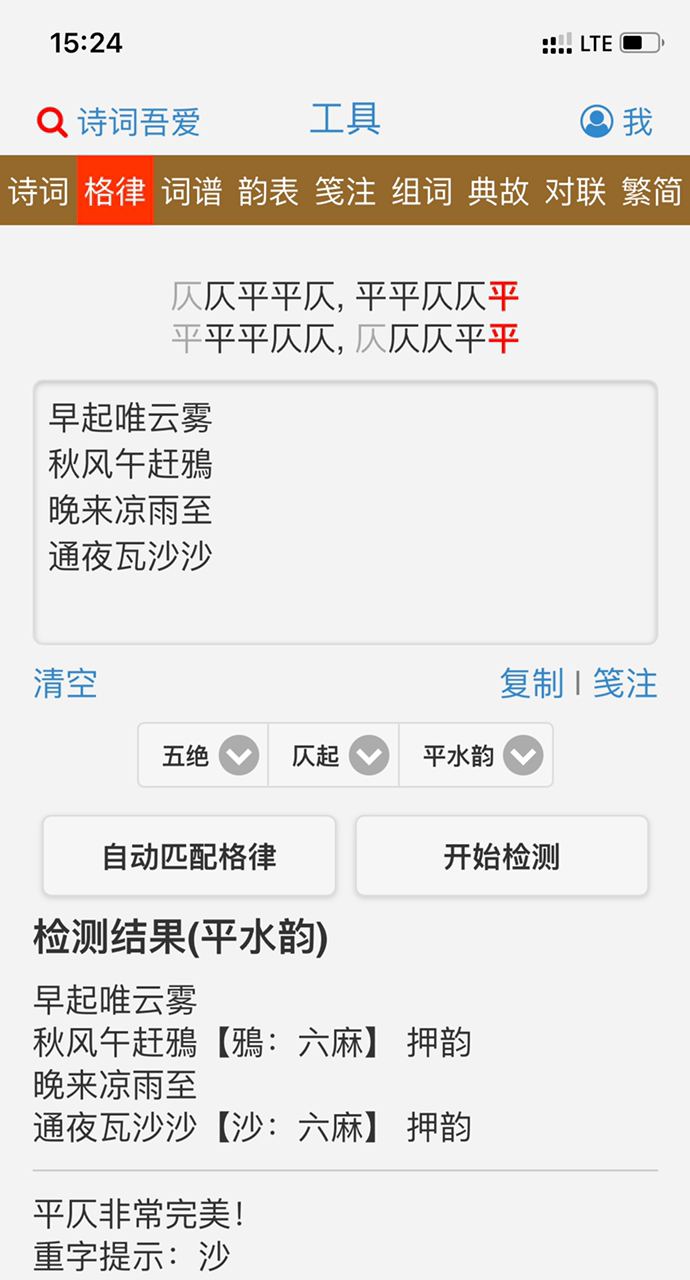Copy the poem with 复制
Viewport: 690px width, 1280px height.
click(x=532, y=684)
